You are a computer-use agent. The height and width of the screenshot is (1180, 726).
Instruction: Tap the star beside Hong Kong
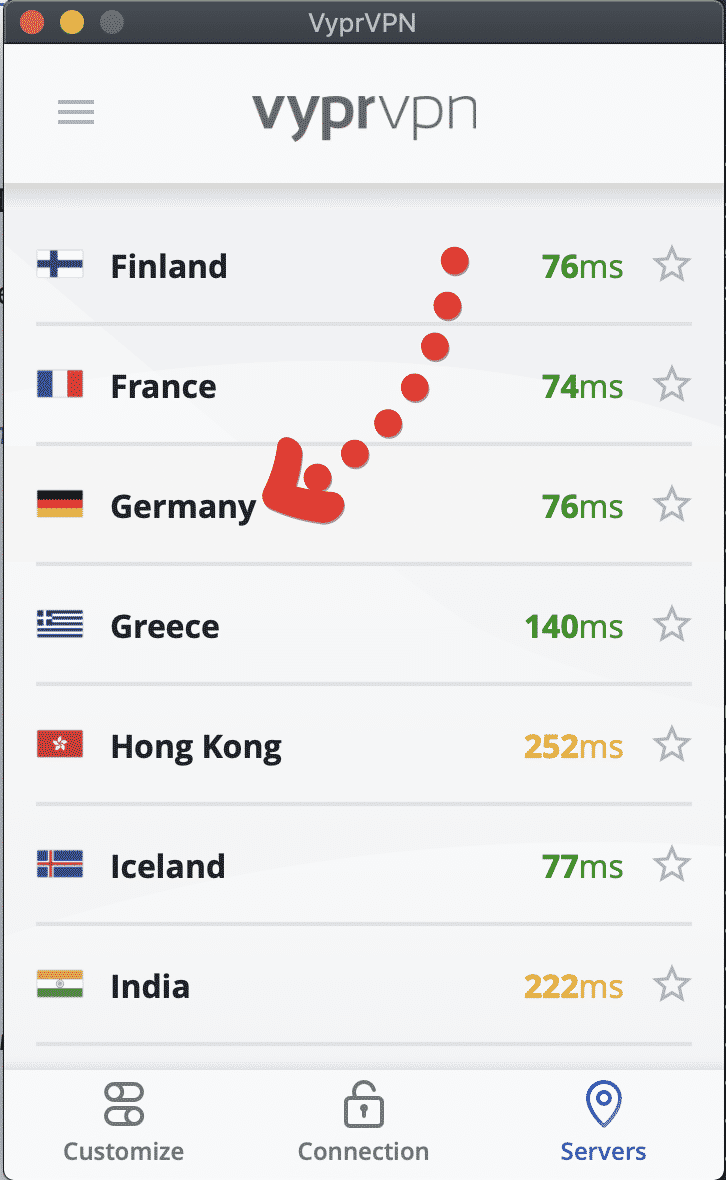(672, 745)
